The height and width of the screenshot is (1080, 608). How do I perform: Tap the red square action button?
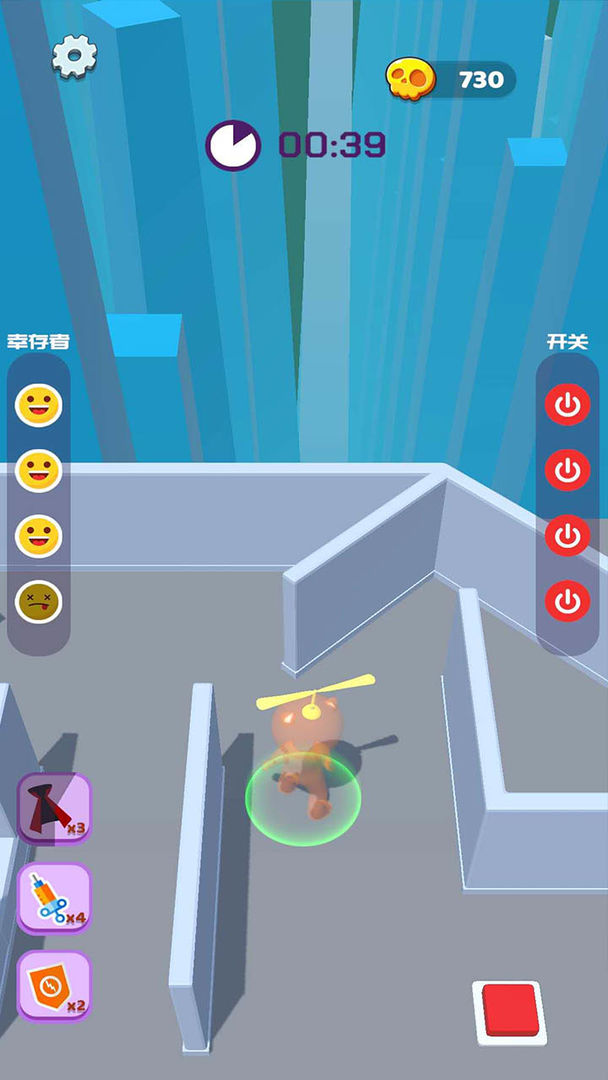(509, 1010)
